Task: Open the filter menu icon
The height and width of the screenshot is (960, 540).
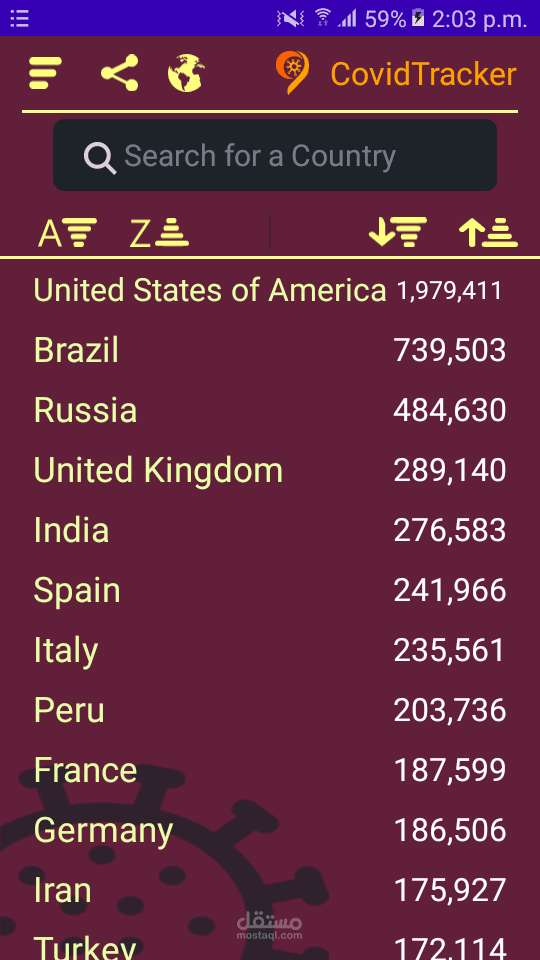Action: (45, 73)
